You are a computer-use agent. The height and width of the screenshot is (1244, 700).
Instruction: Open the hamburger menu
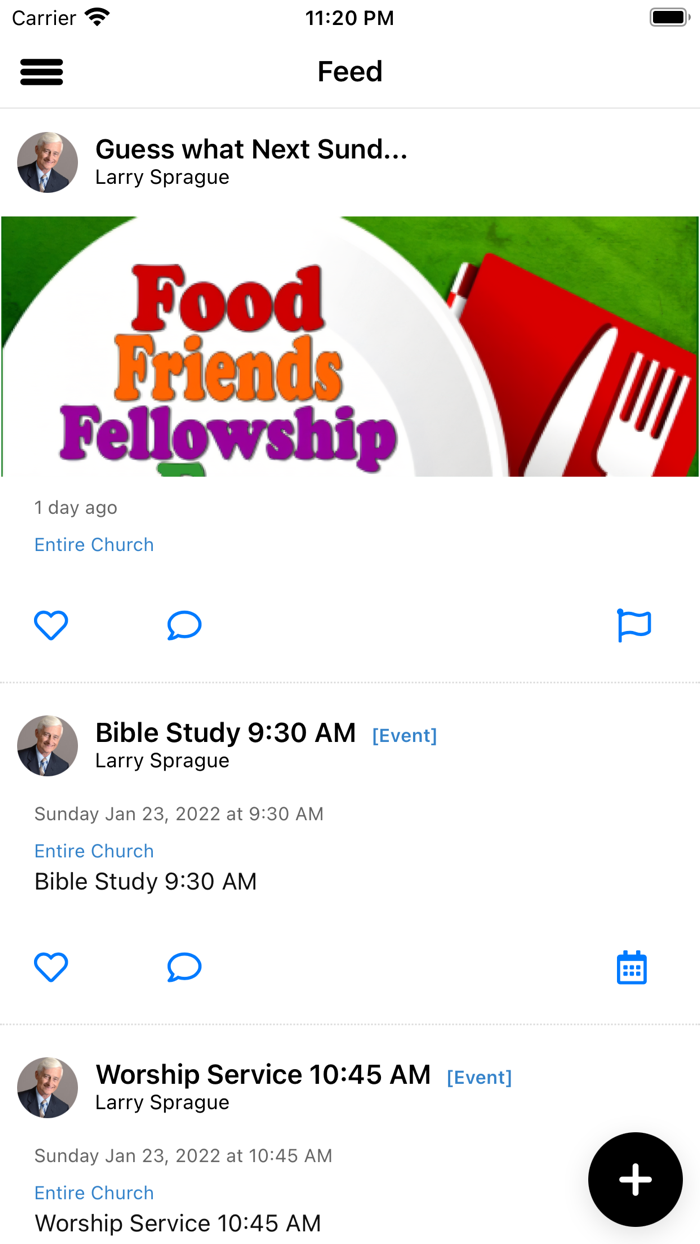pyautogui.click(x=41, y=72)
